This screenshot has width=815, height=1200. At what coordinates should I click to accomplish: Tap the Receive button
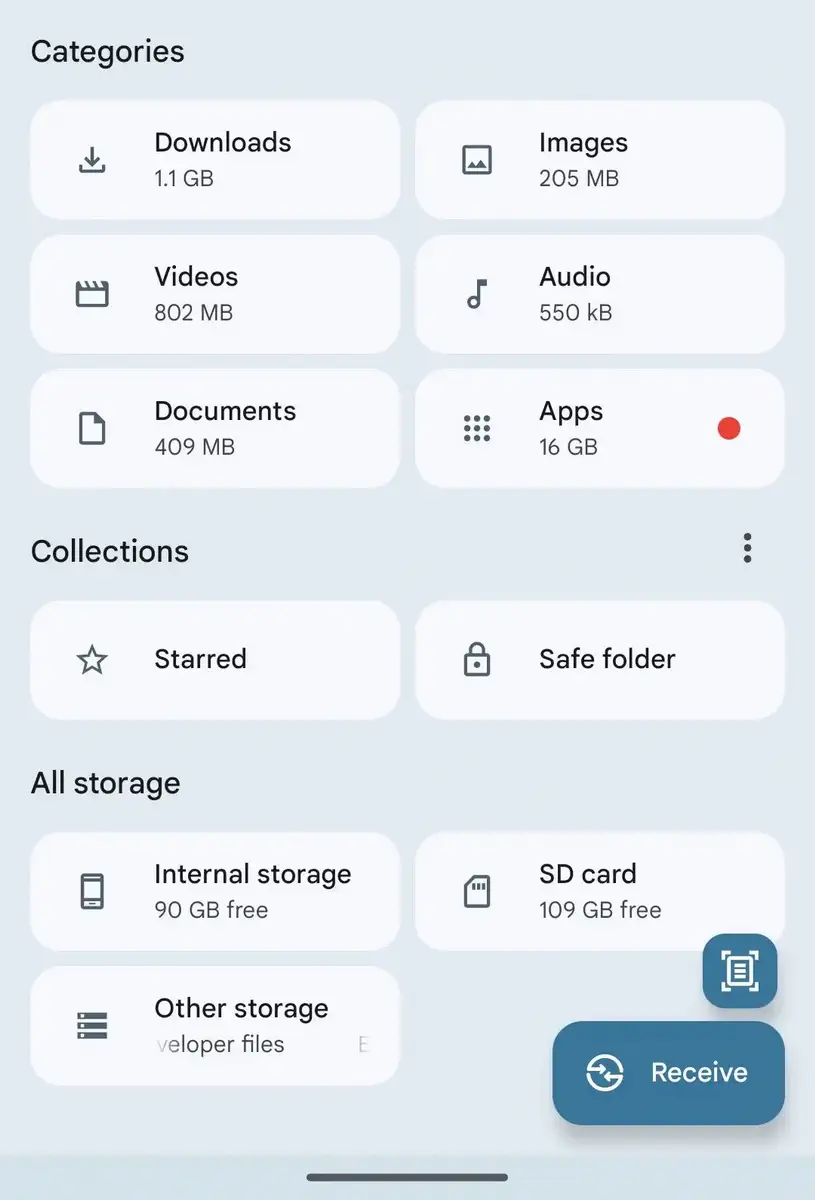668,1073
